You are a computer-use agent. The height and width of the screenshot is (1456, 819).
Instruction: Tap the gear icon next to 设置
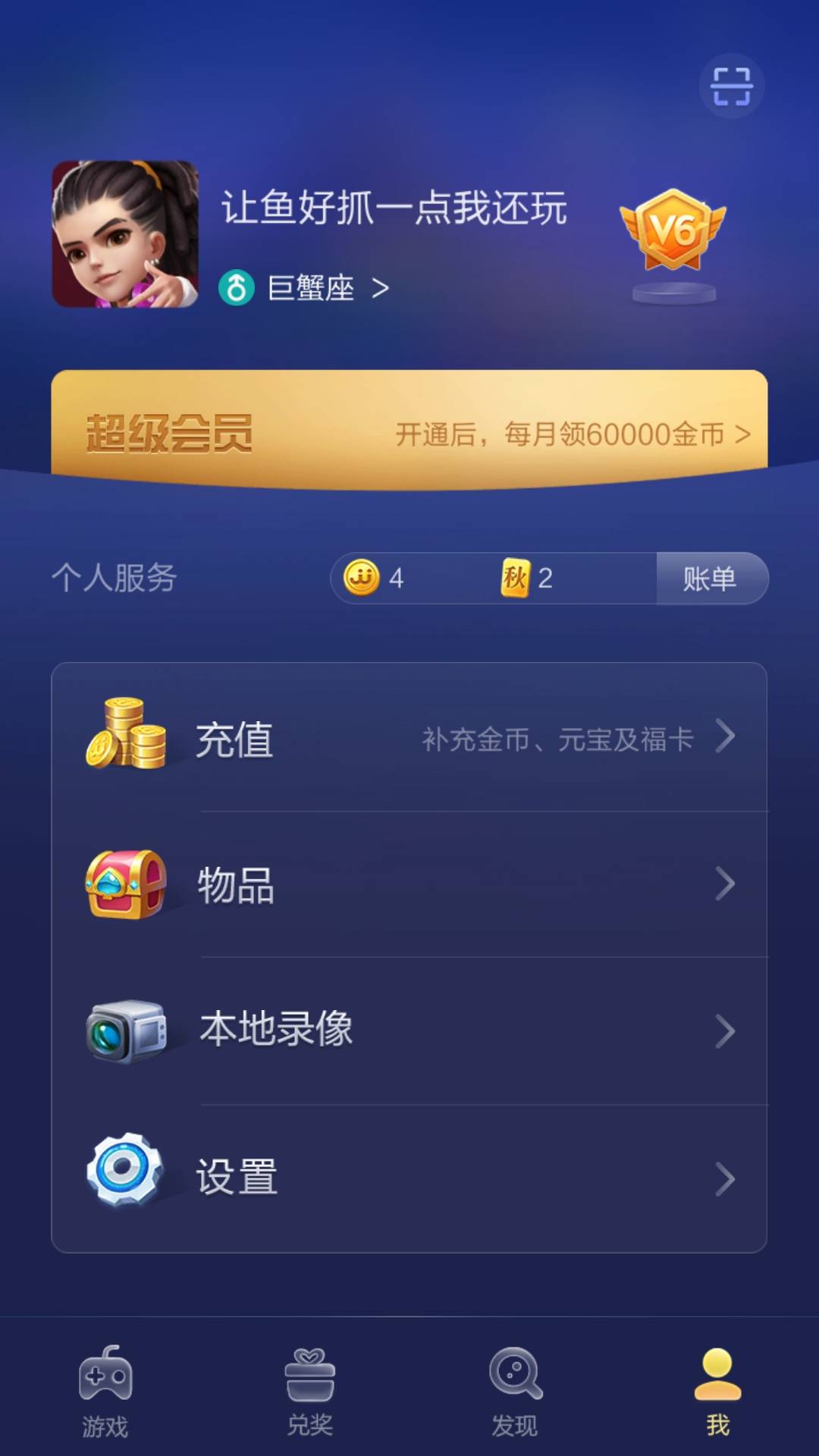pos(127,1175)
